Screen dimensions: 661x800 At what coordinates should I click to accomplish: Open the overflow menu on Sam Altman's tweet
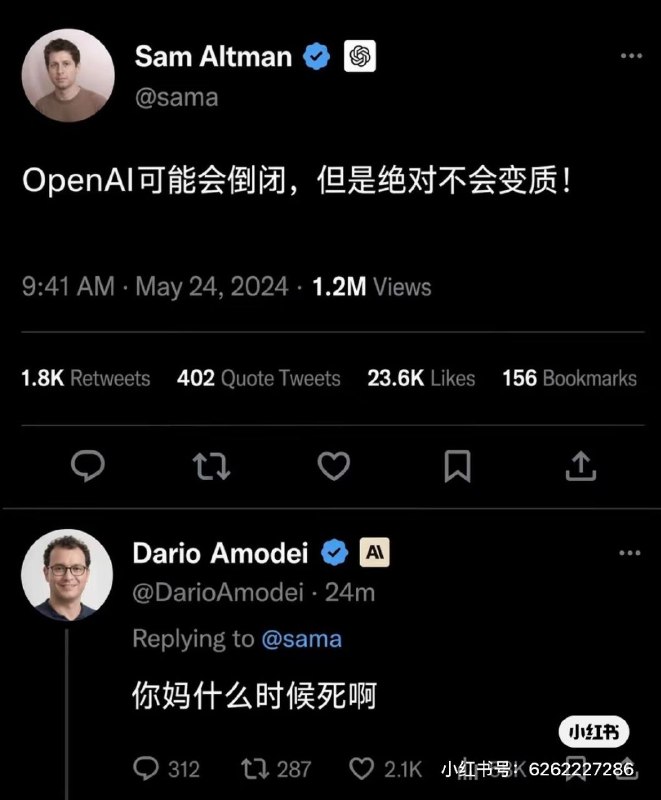630,56
